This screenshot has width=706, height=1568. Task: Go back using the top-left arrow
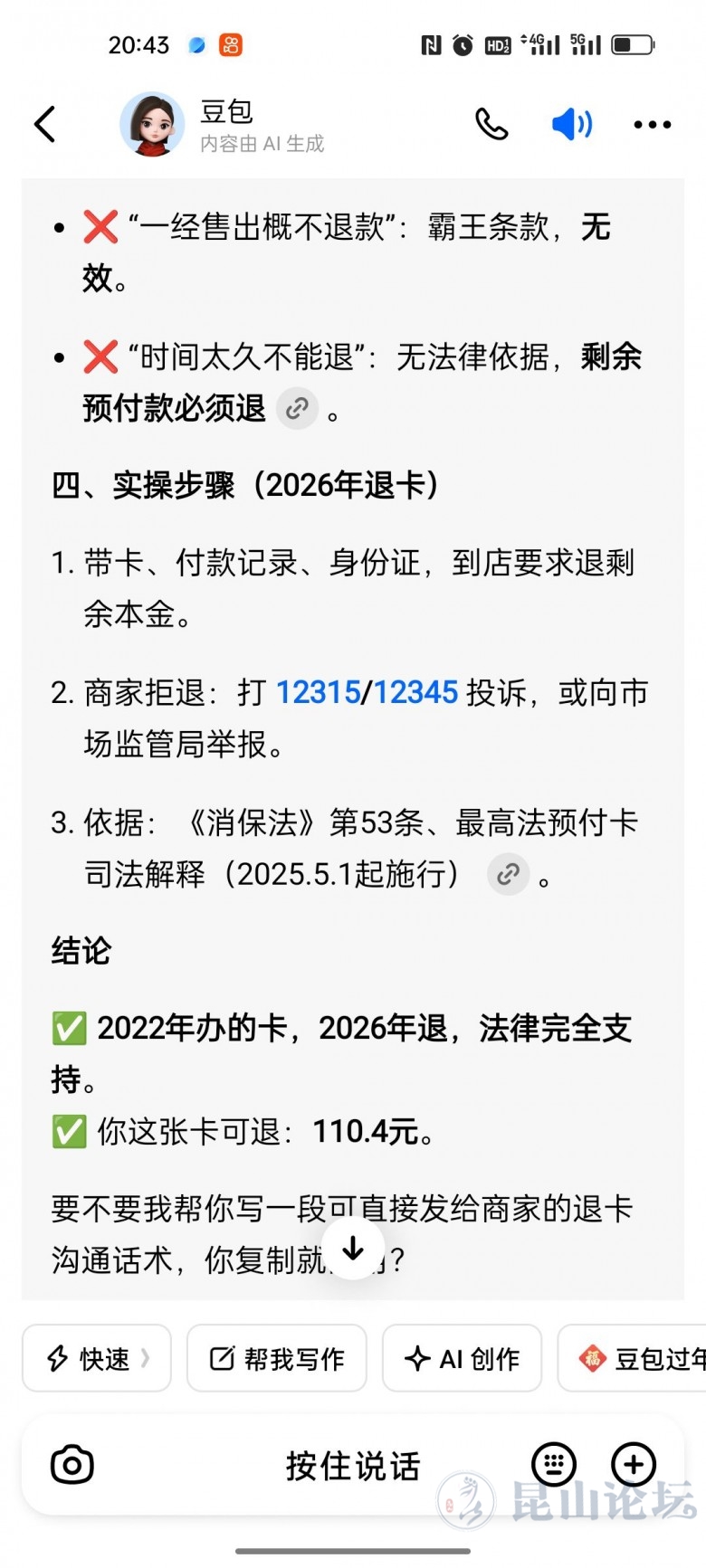[45, 124]
